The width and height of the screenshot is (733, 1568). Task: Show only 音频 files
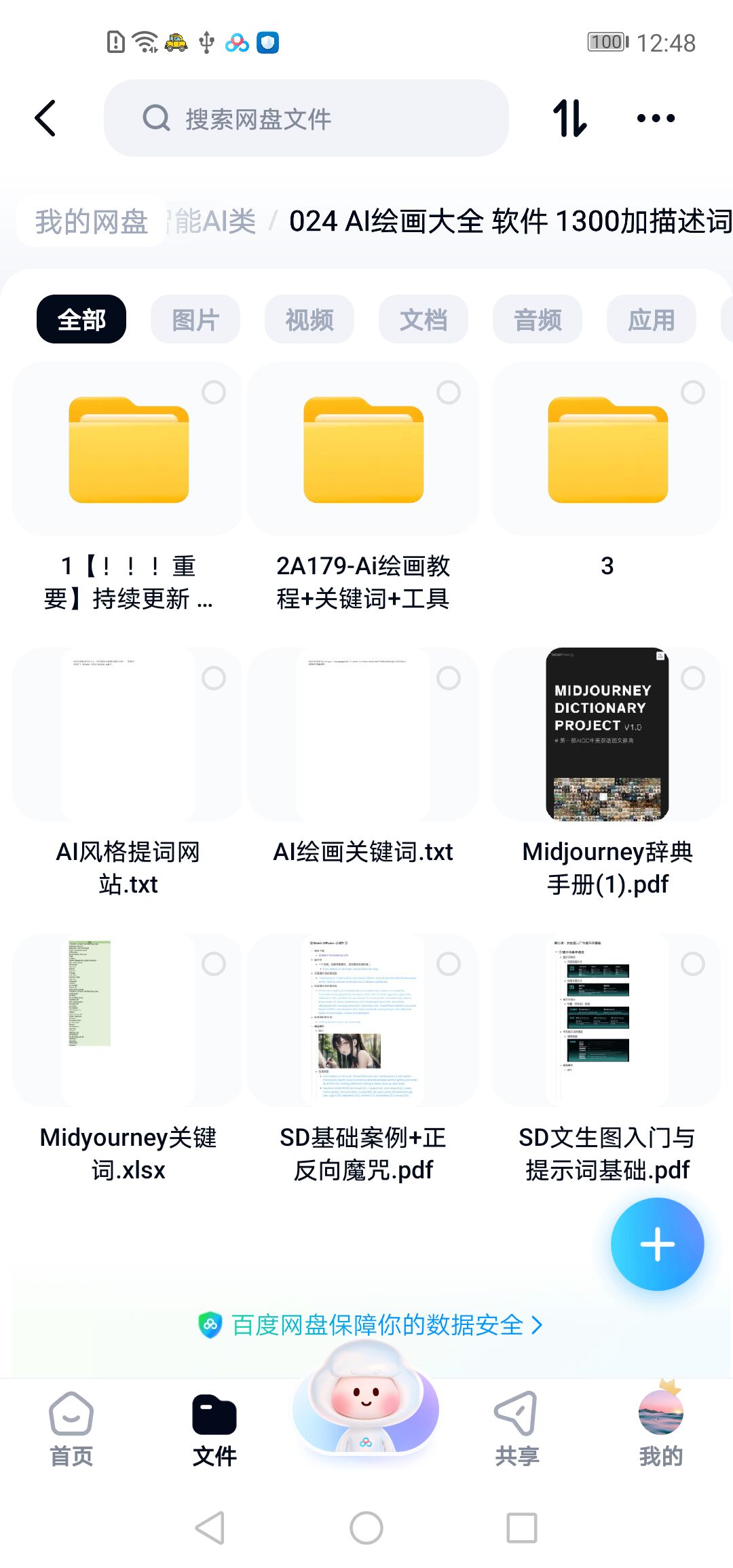[x=538, y=319]
